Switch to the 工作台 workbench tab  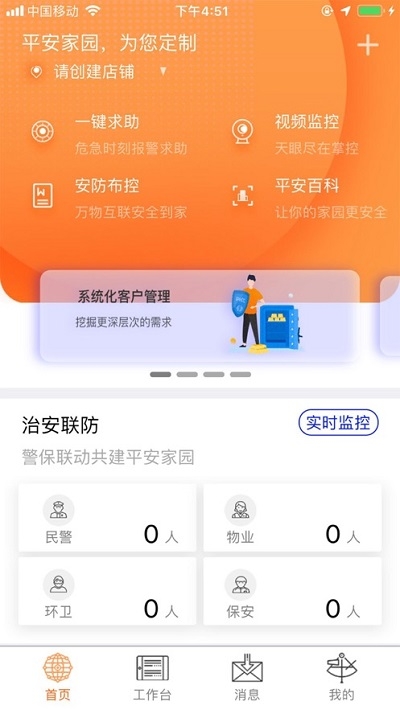click(152, 677)
